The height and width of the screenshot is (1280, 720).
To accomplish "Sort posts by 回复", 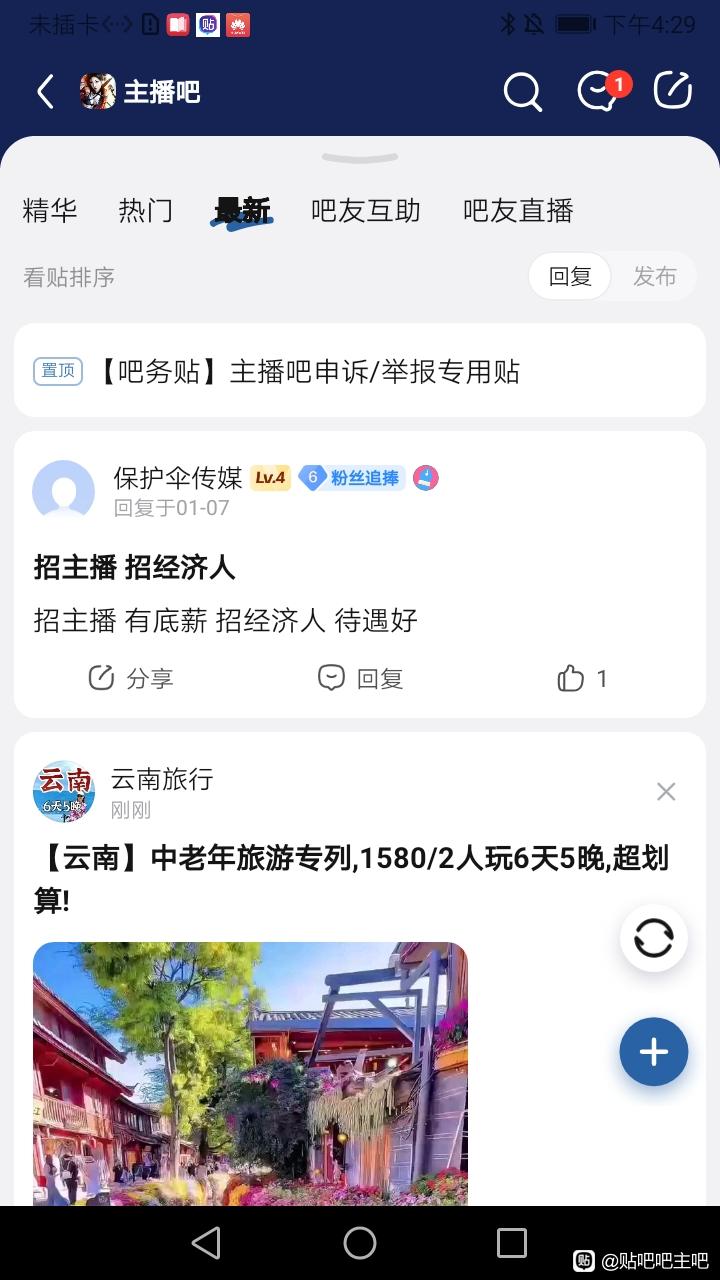I will click(570, 277).
